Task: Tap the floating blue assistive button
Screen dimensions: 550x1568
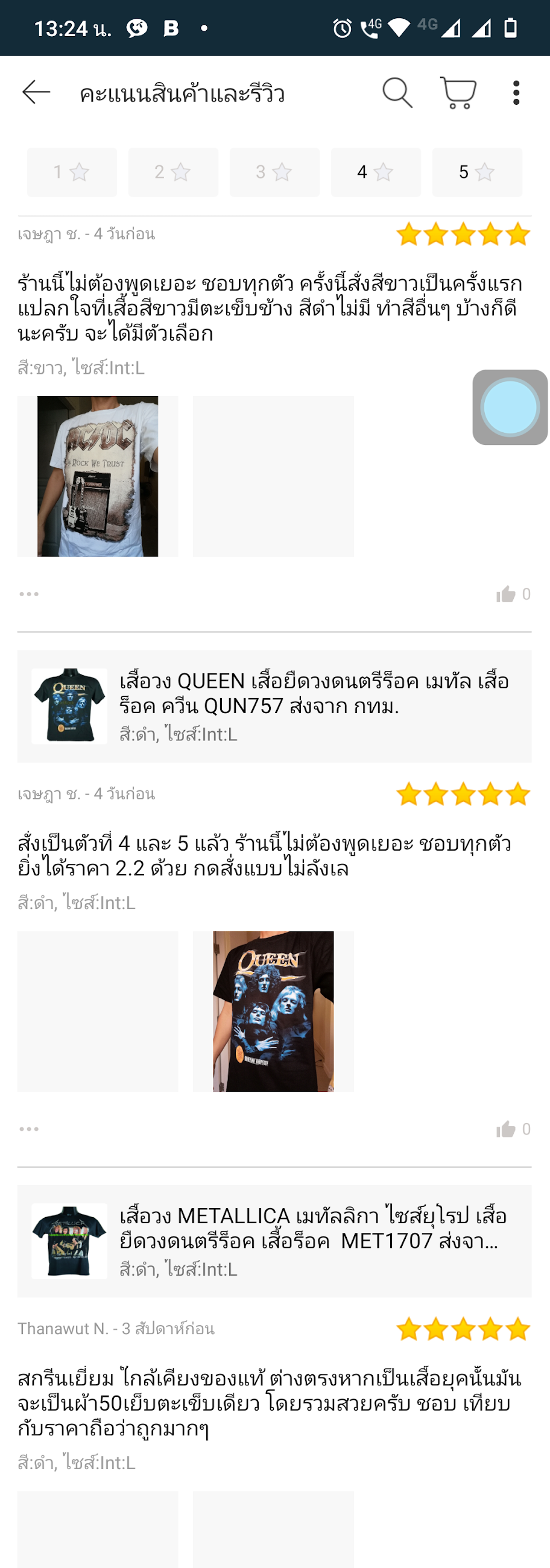Action: (x=510, y=407)
